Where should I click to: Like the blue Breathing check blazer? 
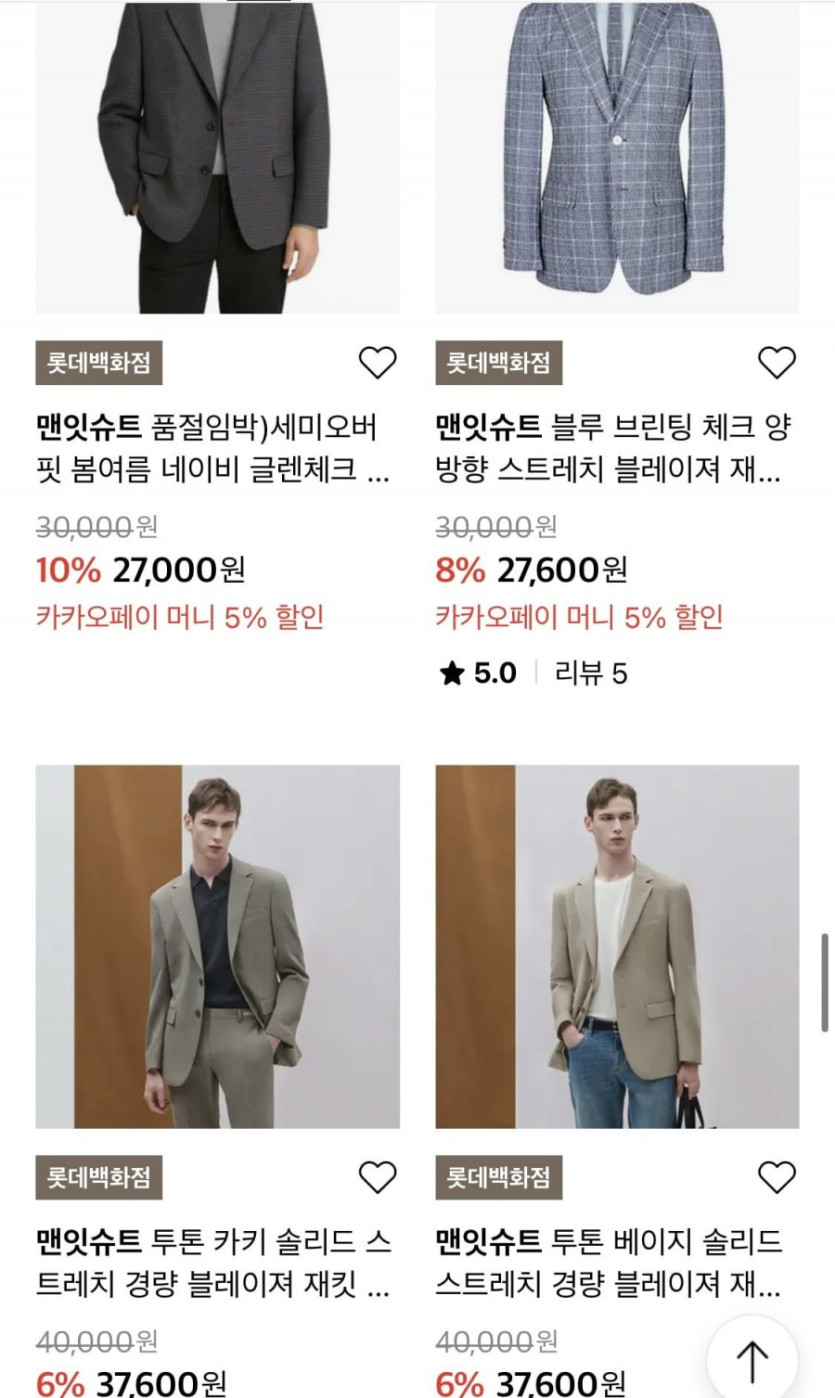coord(776,362)
